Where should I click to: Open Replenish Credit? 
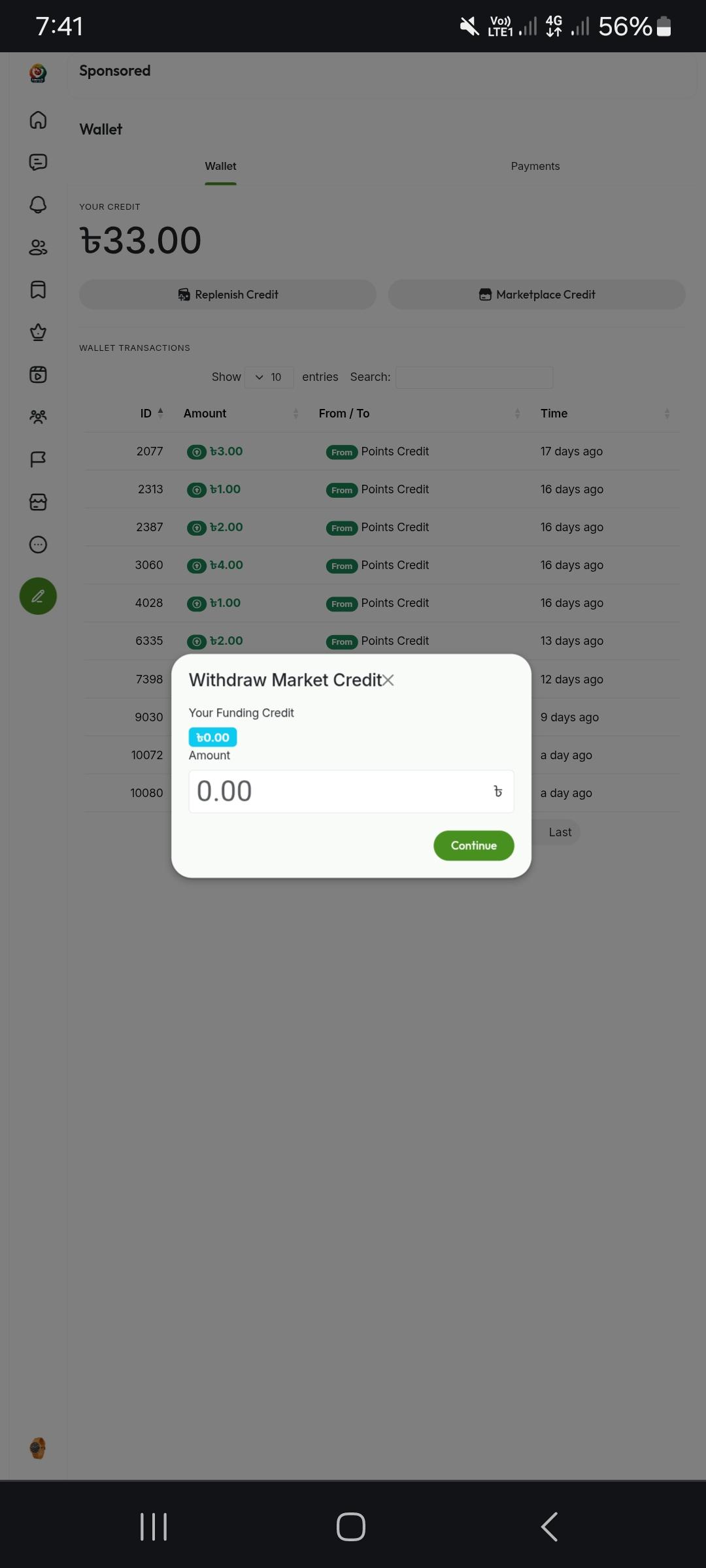227,295
